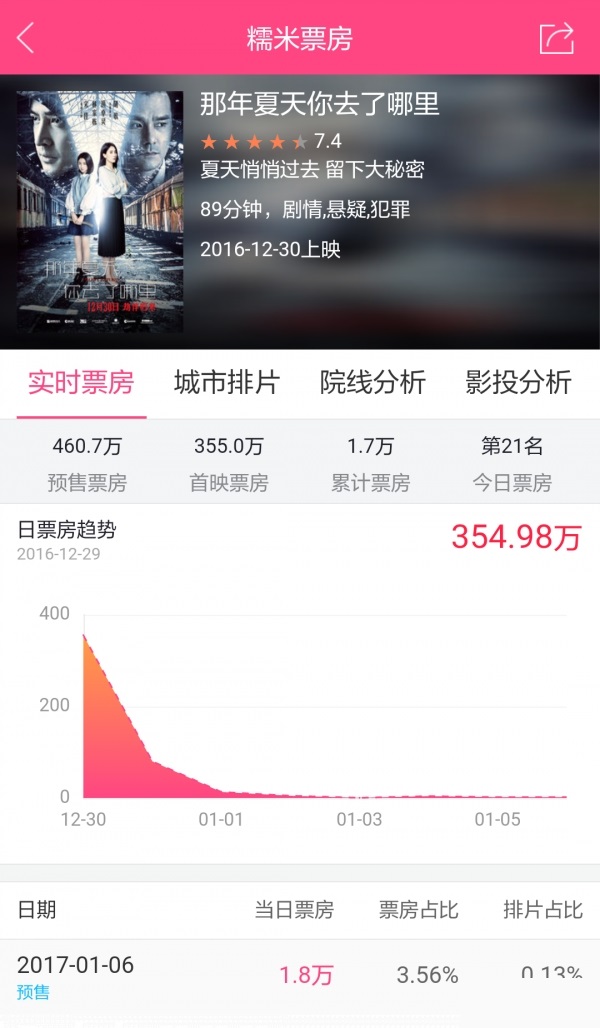Open the movie poster of 那年夏天你去了哪里
600x1028 pixels.
point(100,212)
